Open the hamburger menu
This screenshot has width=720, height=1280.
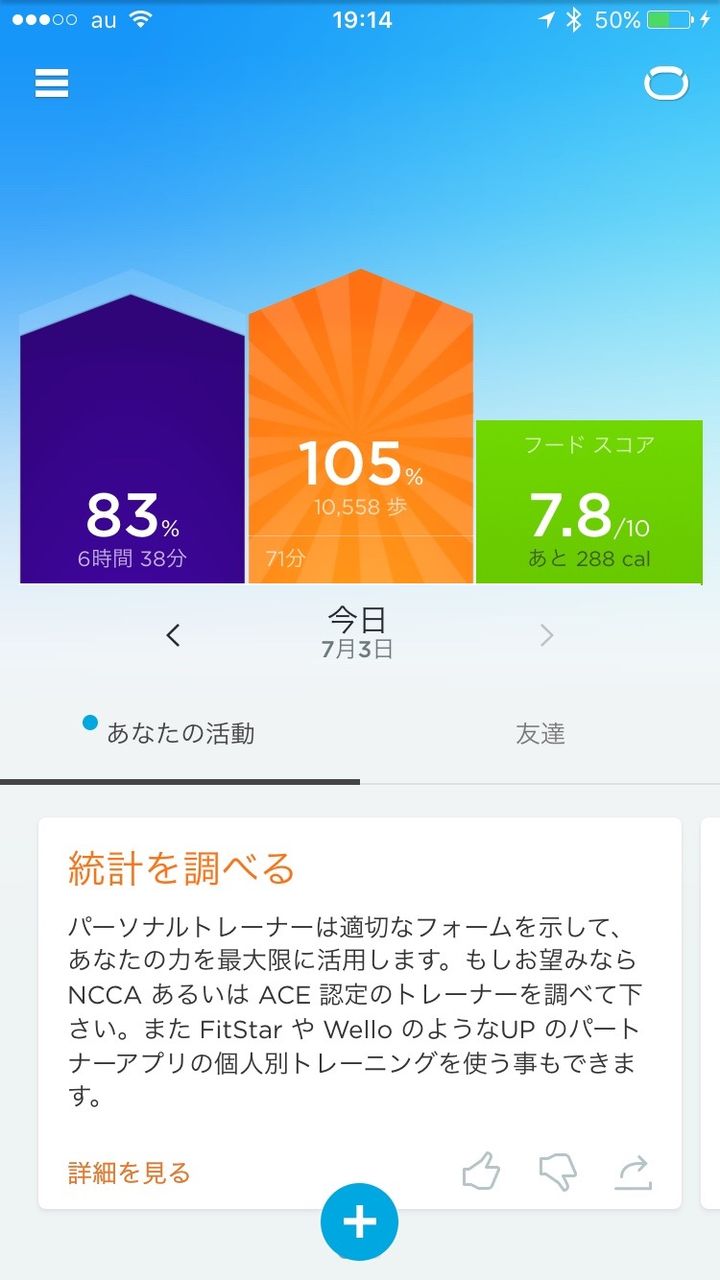coord(51,83)
